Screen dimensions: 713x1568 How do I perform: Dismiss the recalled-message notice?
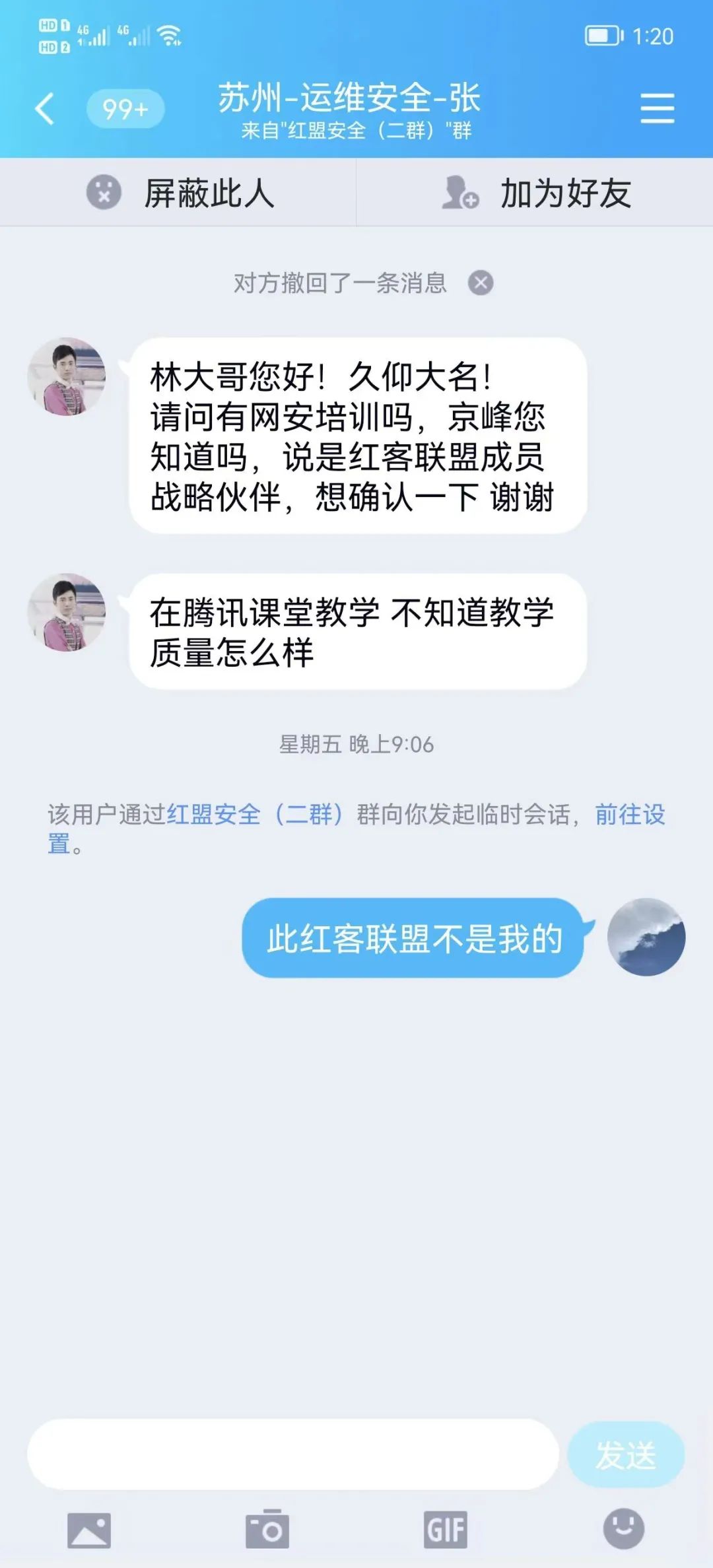click(481, 283)
